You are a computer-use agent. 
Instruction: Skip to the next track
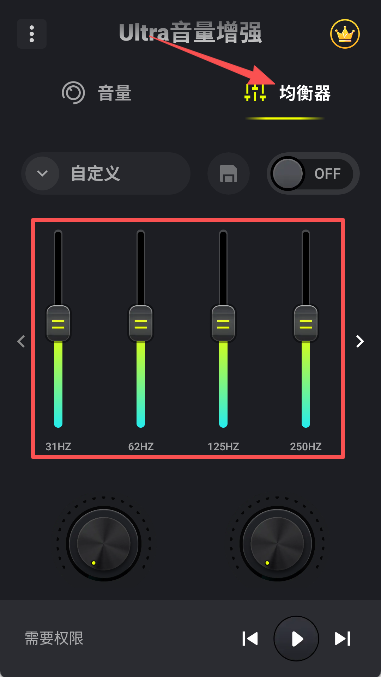click(343, 639)
